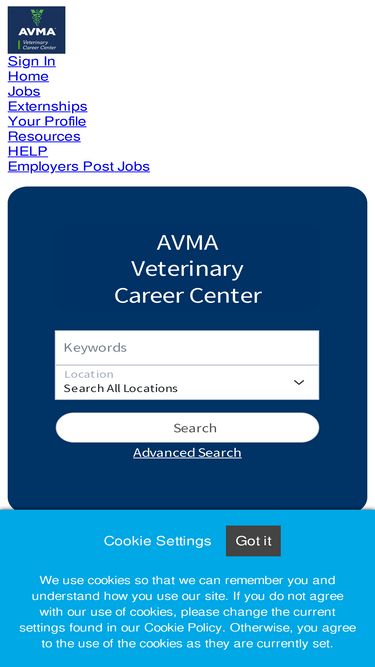Expand the Location dropdown

[x=187, y=382]
